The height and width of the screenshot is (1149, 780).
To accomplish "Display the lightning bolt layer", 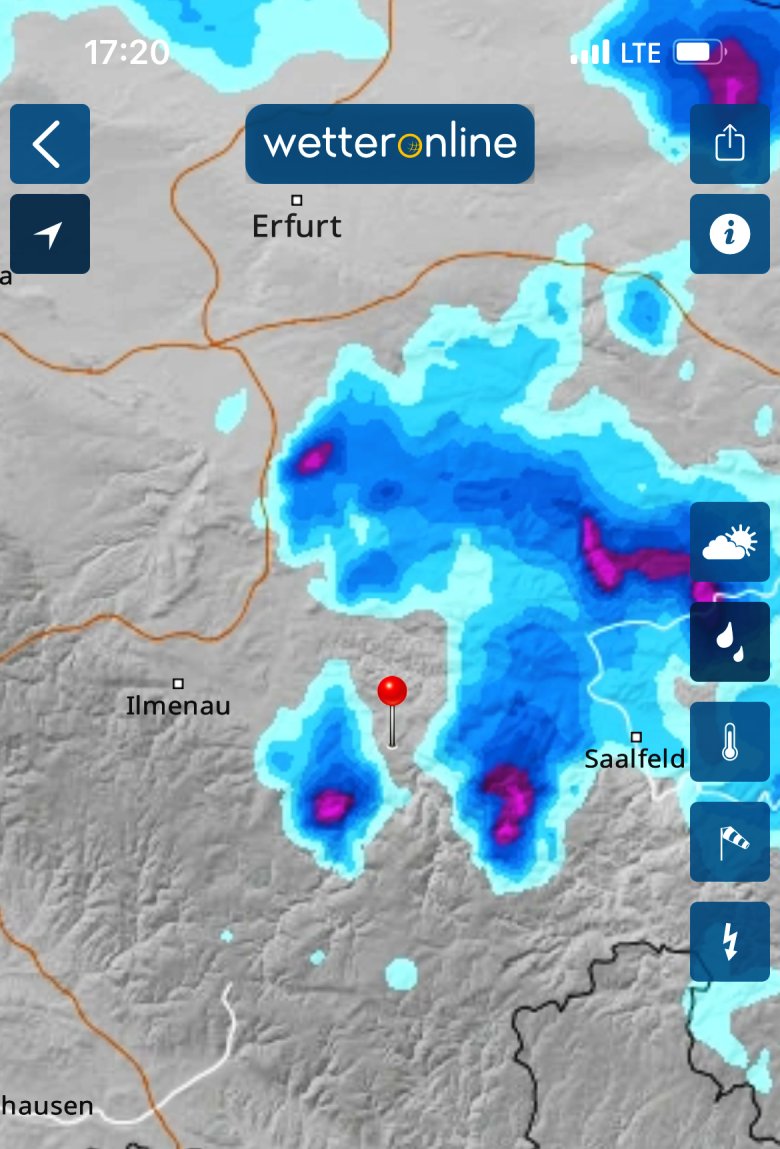I will pyautogui.click(x=730, y=942).
